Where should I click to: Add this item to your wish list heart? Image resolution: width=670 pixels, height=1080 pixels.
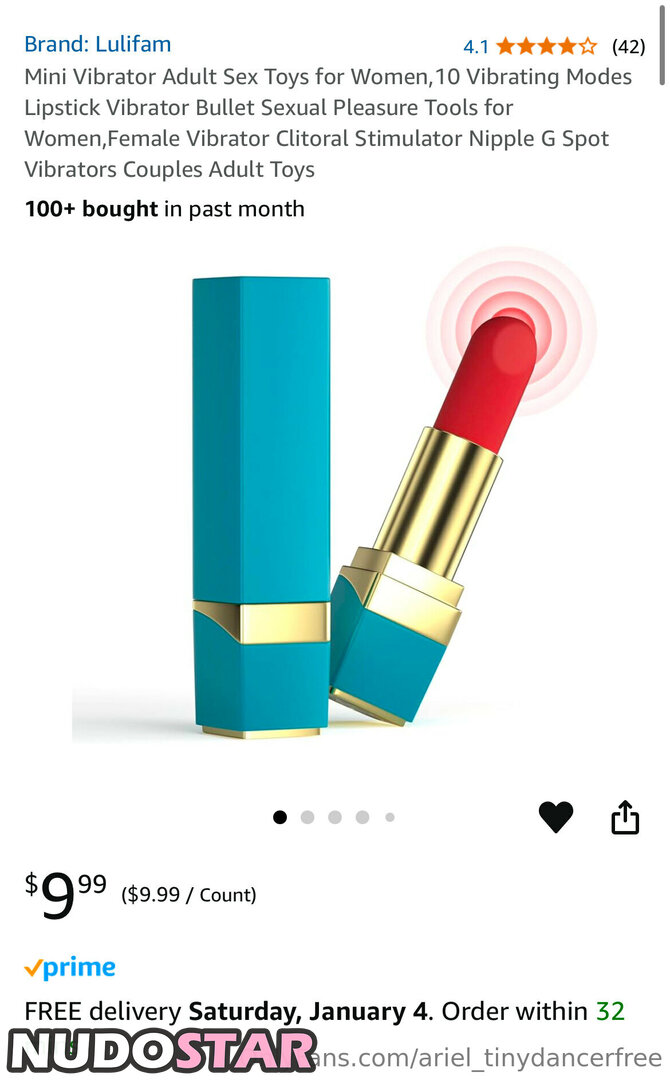(x=556, y=817)
